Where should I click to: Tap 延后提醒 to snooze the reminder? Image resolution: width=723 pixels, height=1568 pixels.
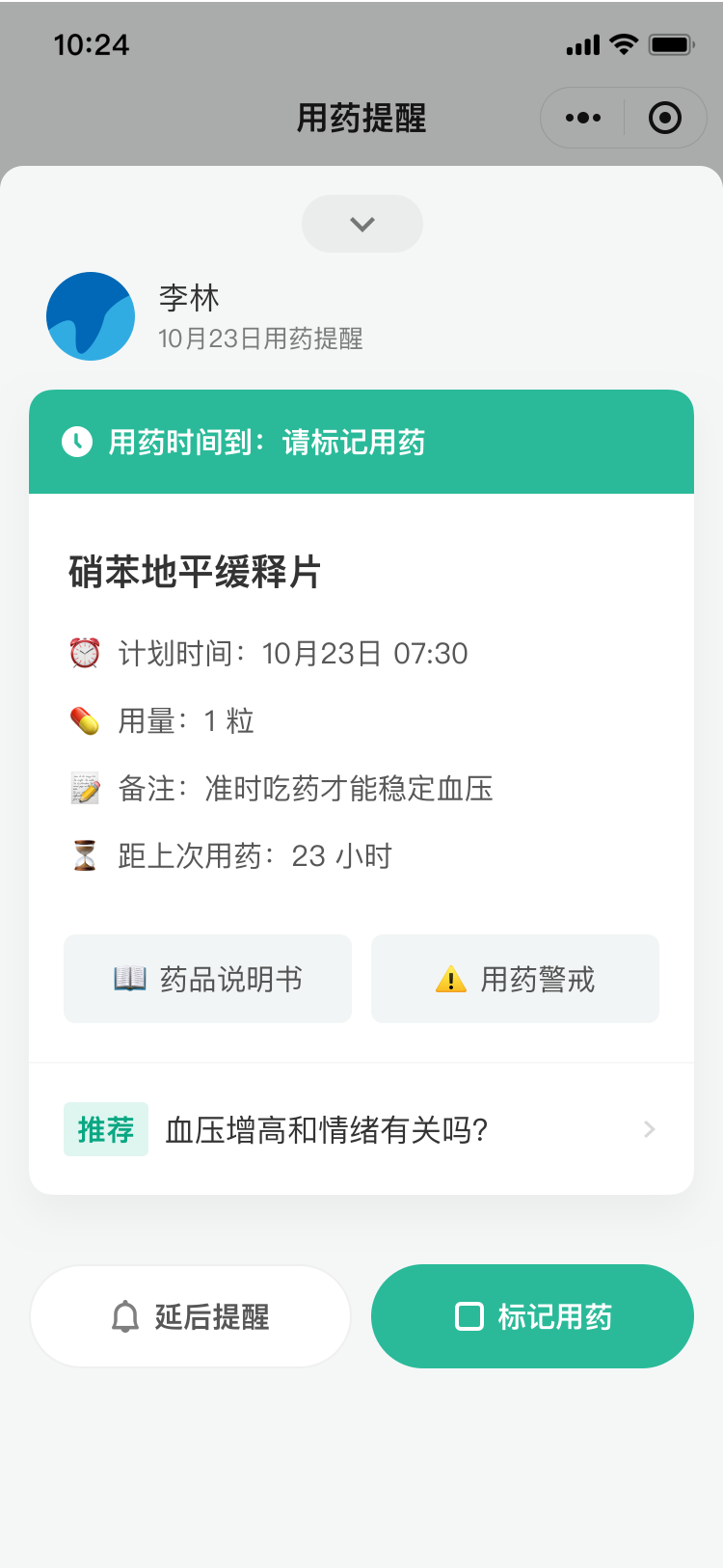(190, 1316)
